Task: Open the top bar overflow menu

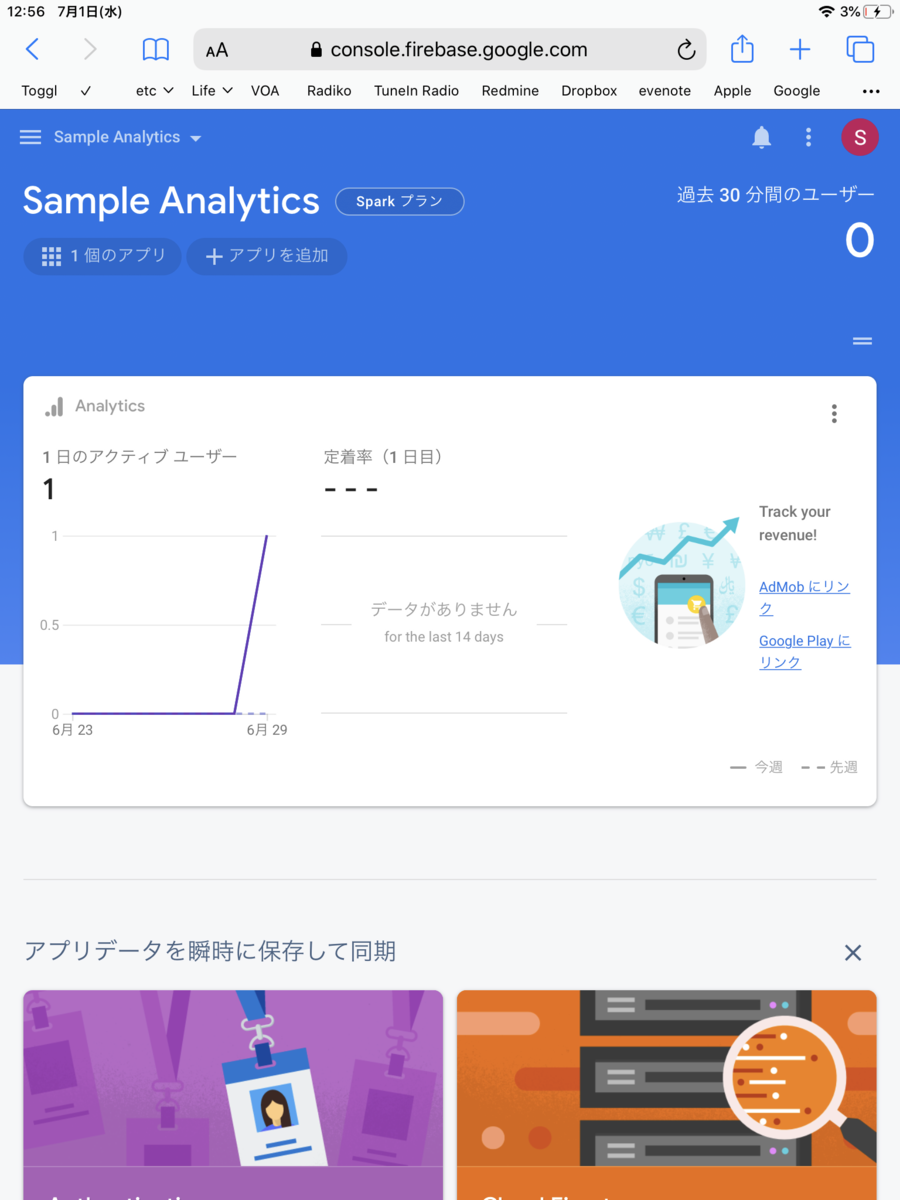Action: point(808,138)
